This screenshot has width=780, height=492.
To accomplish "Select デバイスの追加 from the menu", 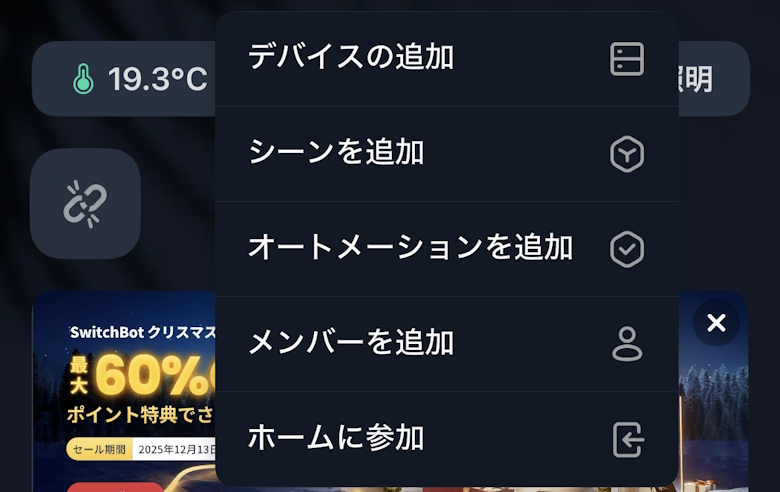I will (446, 58).
